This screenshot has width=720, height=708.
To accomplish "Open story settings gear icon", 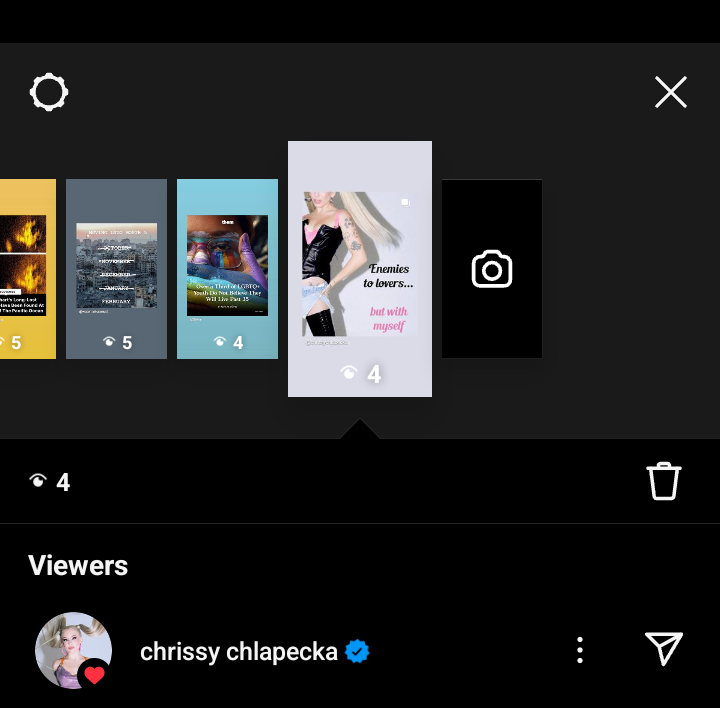I will [x=49, y=93].
